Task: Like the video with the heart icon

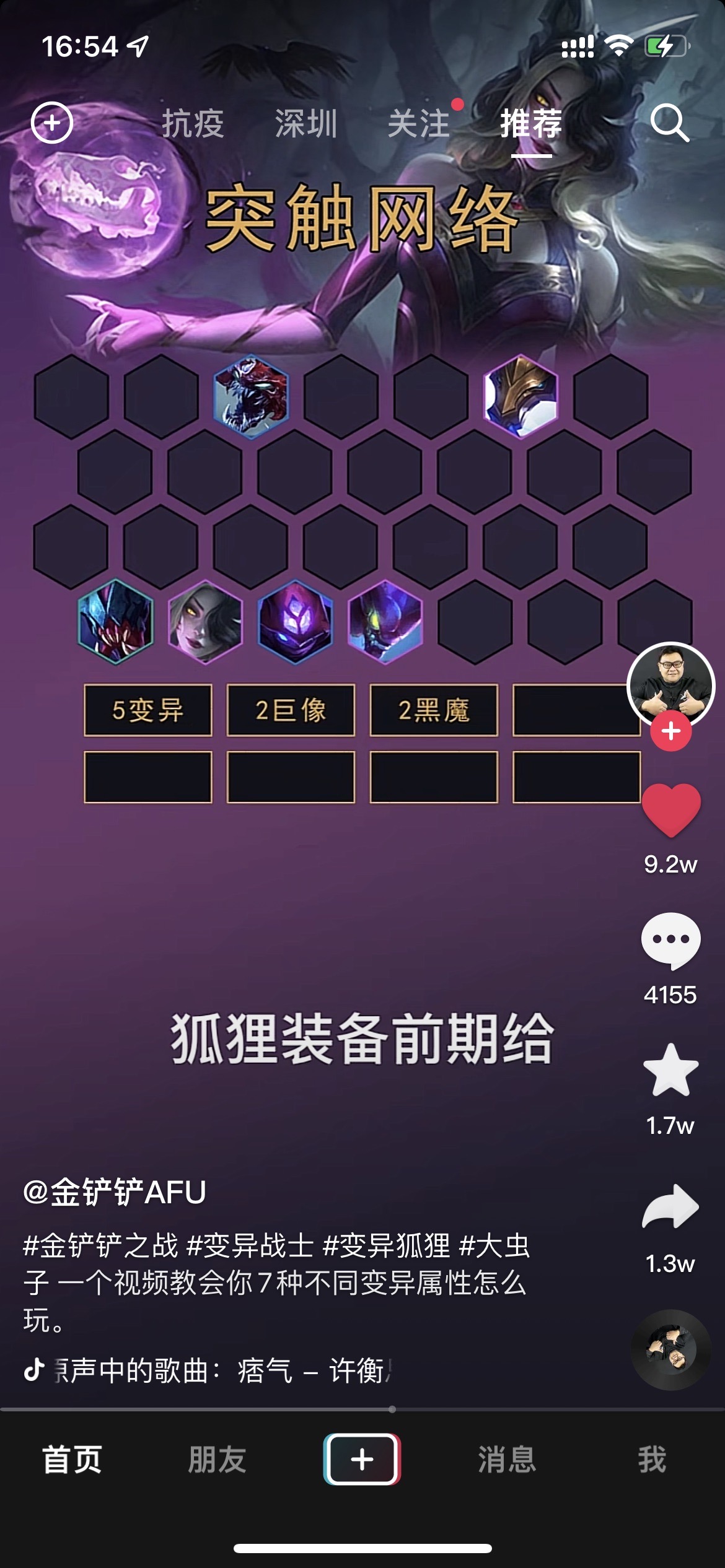Action: pyautogui.click(x=671, y=811)
